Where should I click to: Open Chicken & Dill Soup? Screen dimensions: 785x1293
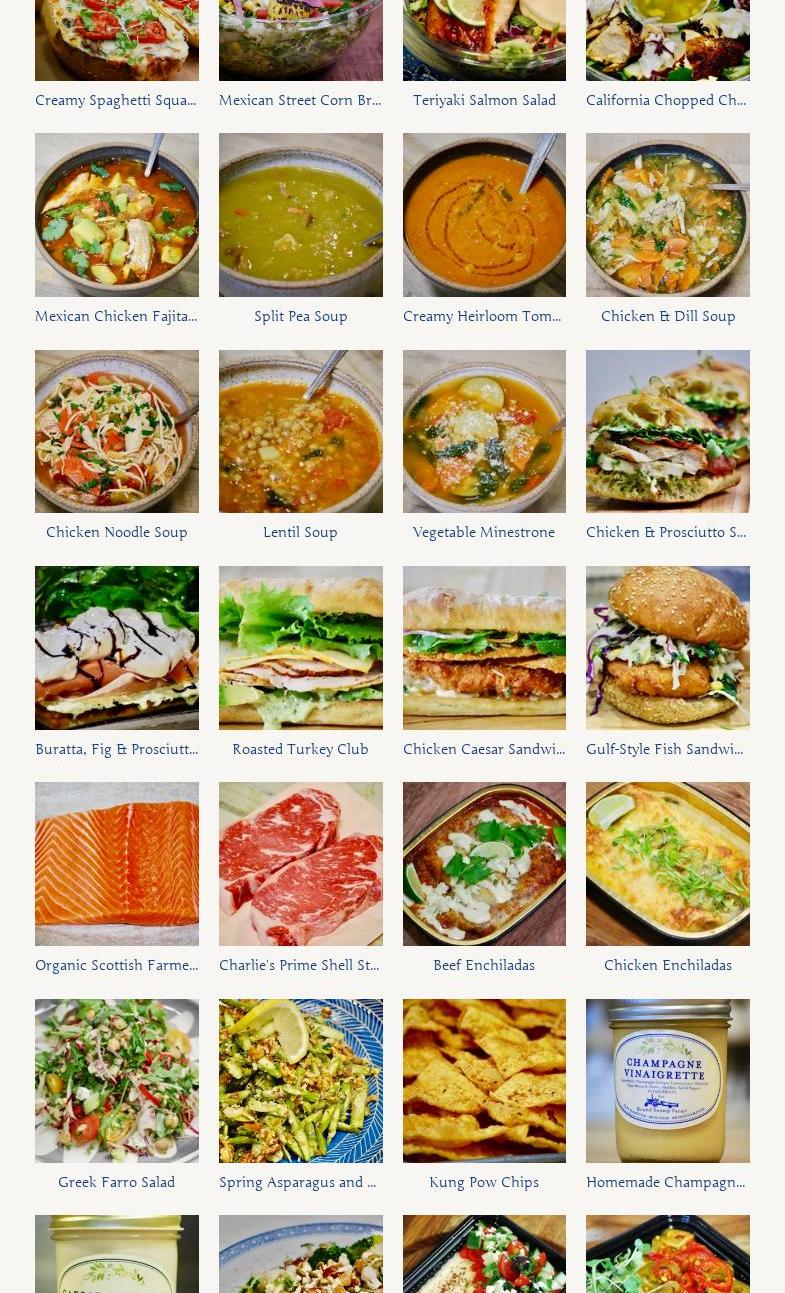pos(667,215)
